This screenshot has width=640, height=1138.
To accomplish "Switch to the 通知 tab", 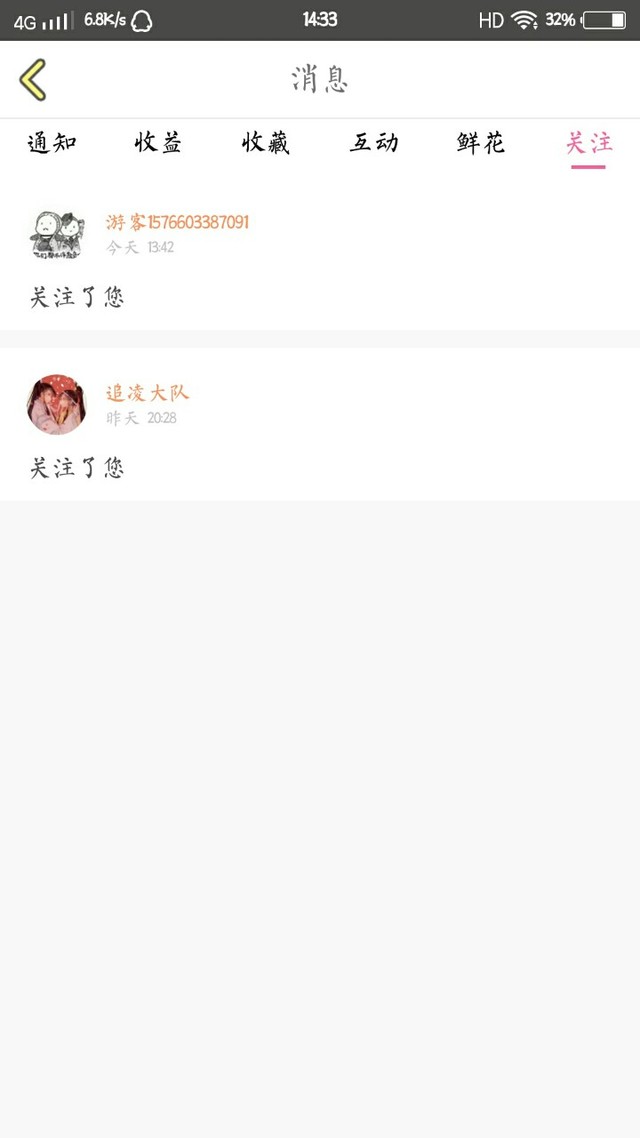I will [x=52, y=144].
